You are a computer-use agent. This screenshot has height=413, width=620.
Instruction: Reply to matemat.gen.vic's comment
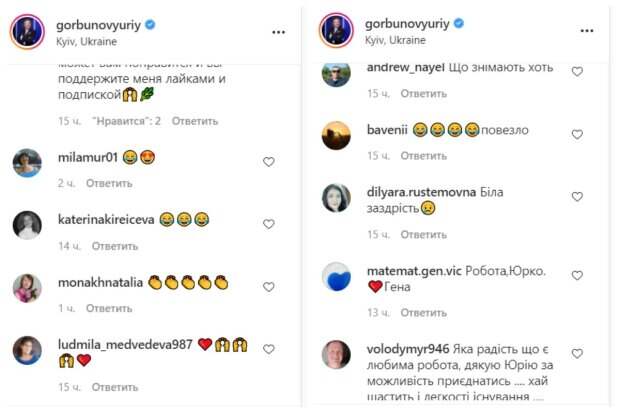(x=424, y=312)
